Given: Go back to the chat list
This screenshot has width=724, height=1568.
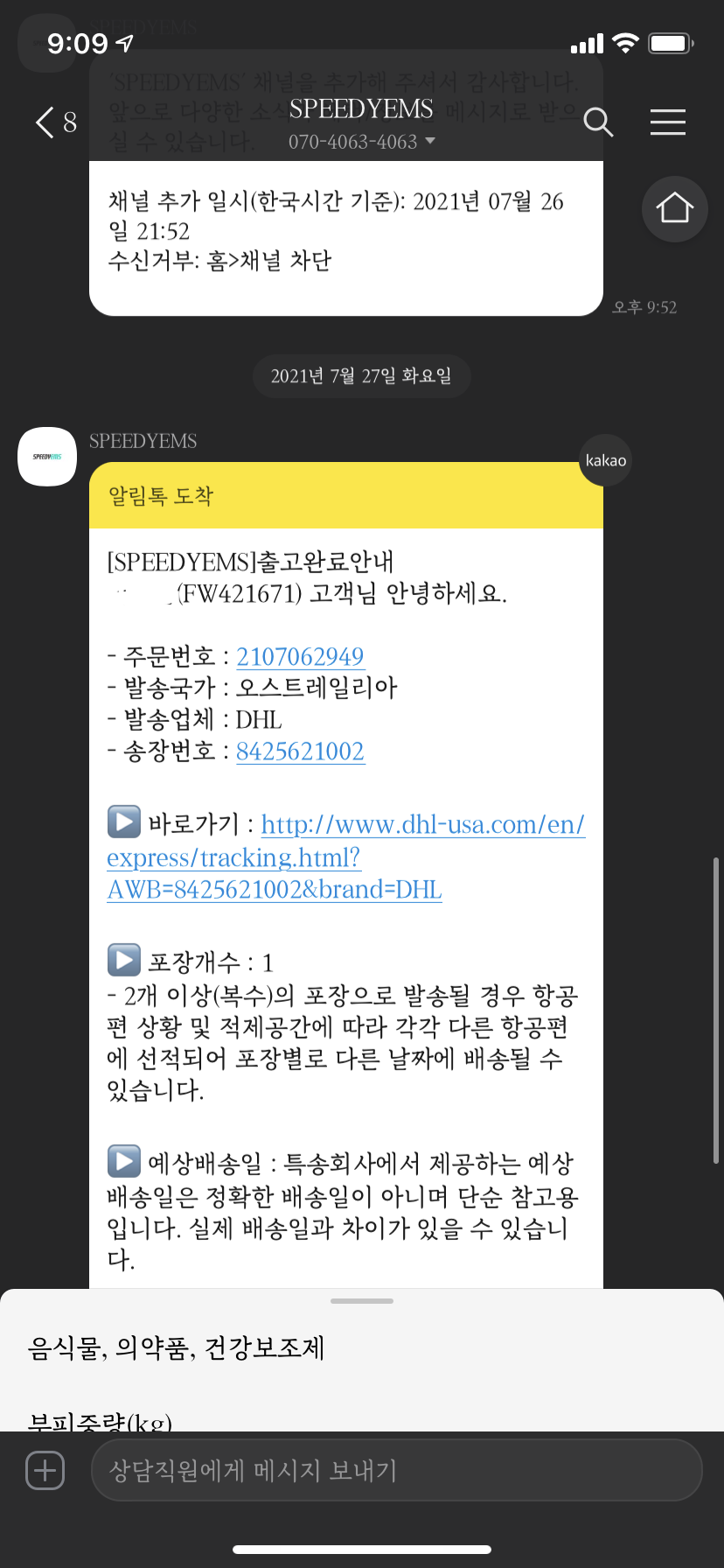Looking at the screenshot, I should (x=54, y=122).
